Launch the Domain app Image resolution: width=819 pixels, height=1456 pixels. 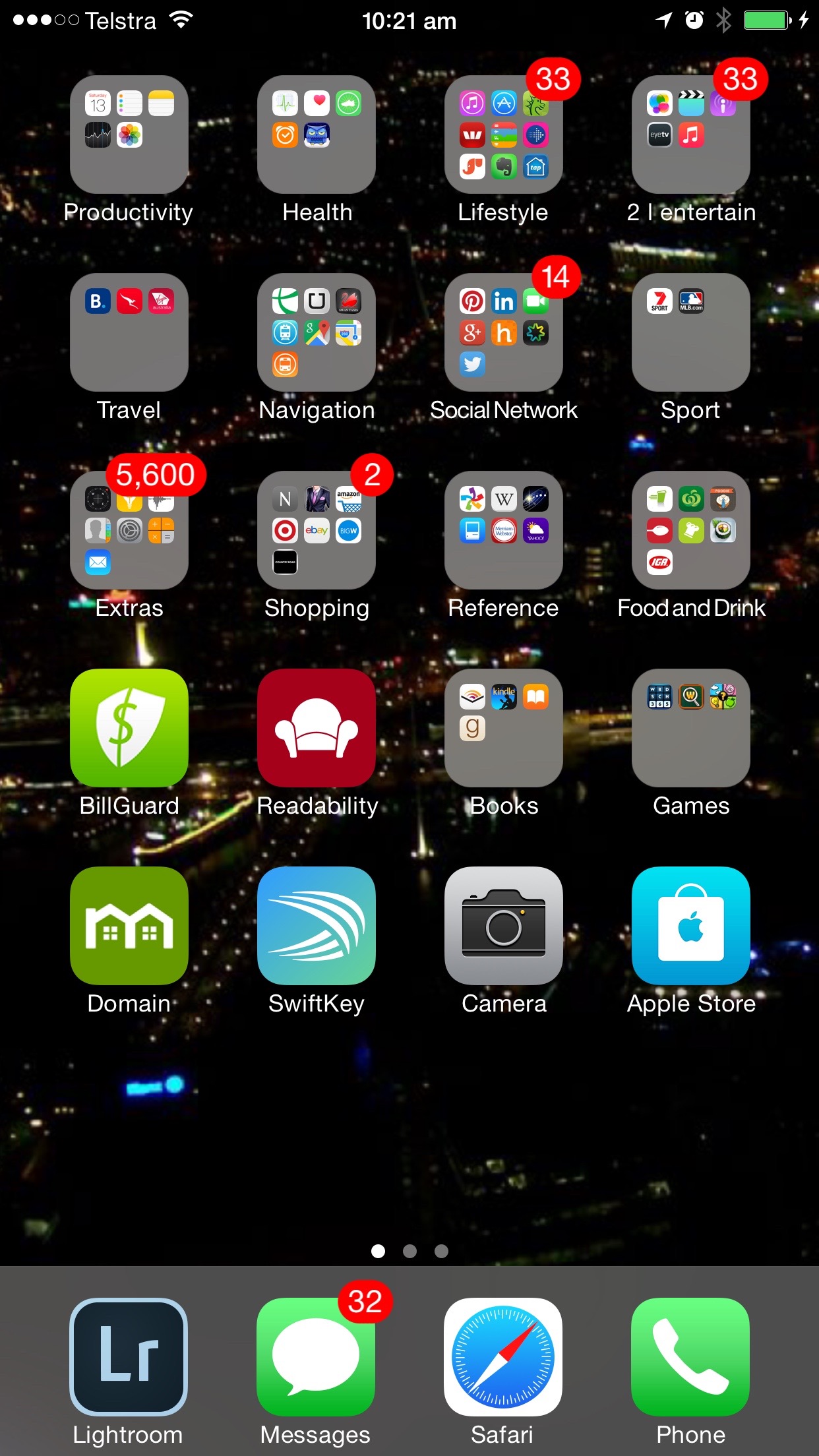click(x=129, y=926)
